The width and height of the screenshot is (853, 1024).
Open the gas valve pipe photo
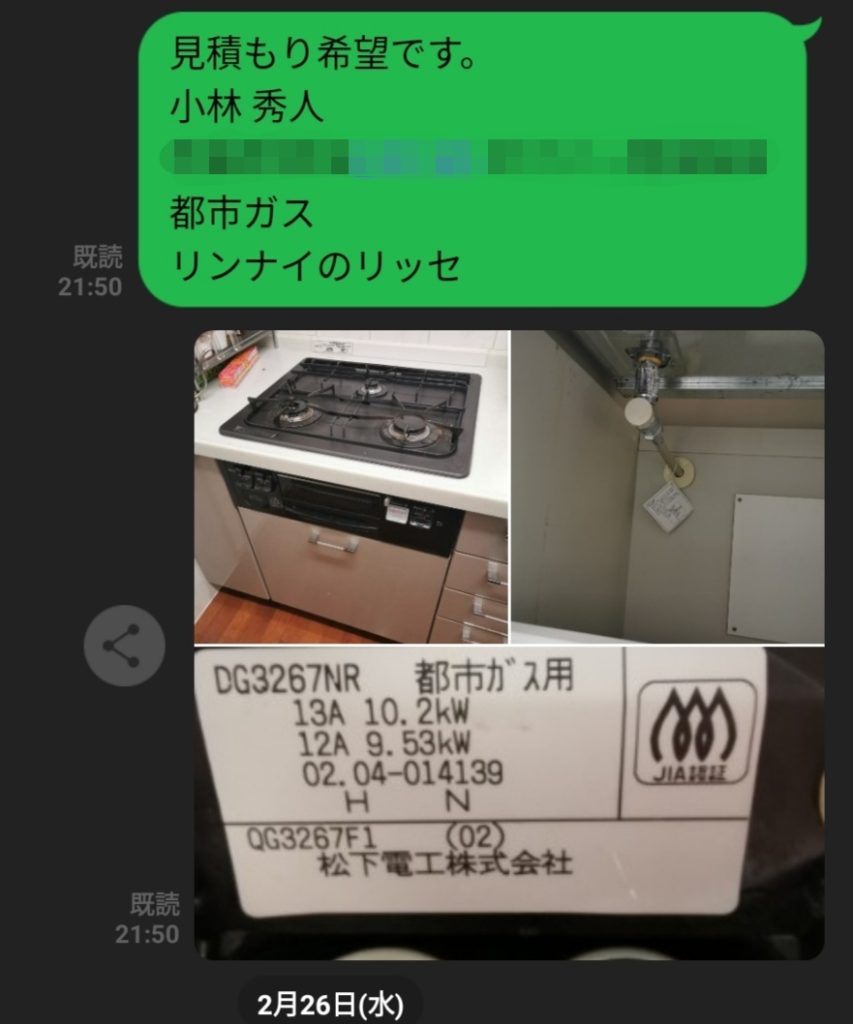coord(667,487)
